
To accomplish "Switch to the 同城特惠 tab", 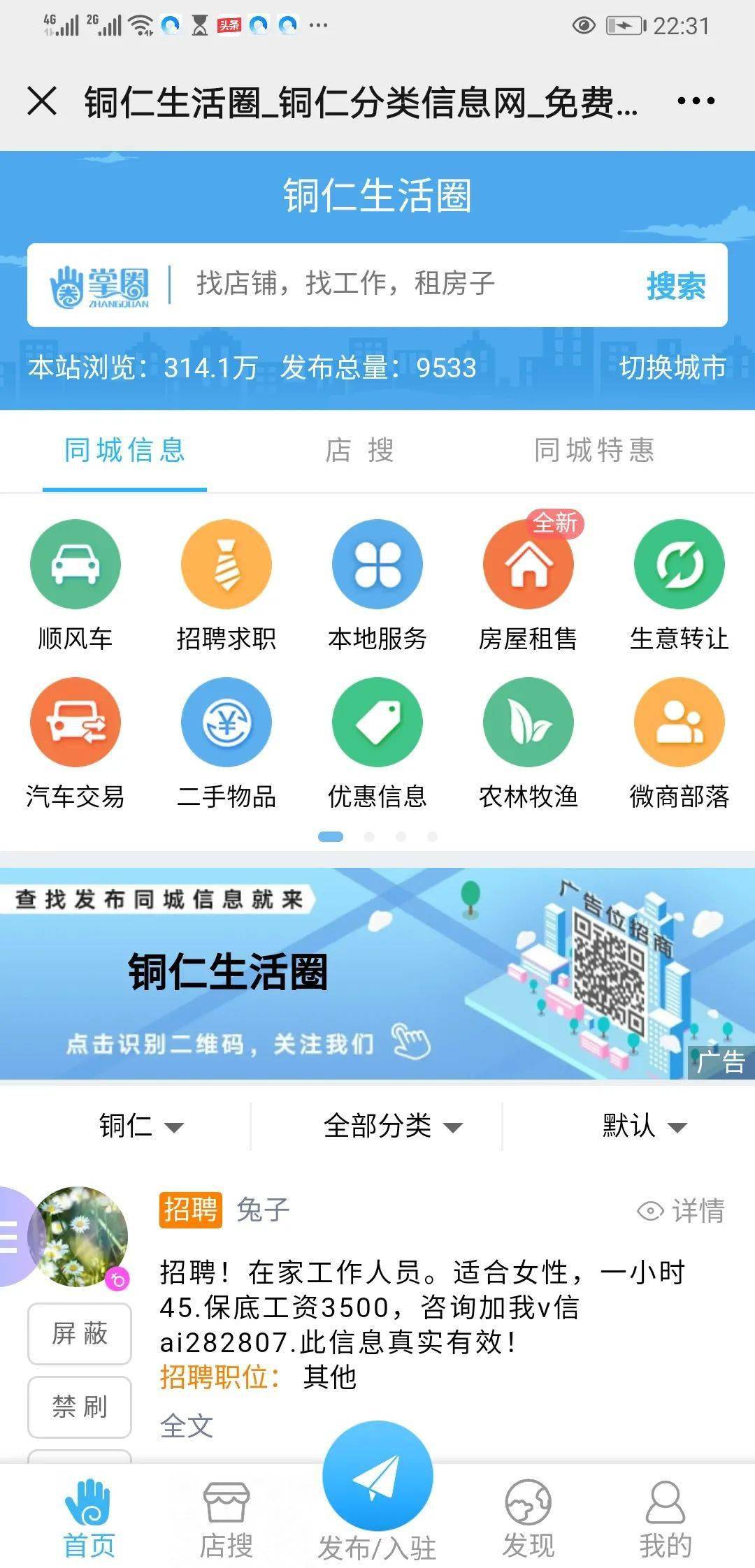I will [x=594, y=451].
